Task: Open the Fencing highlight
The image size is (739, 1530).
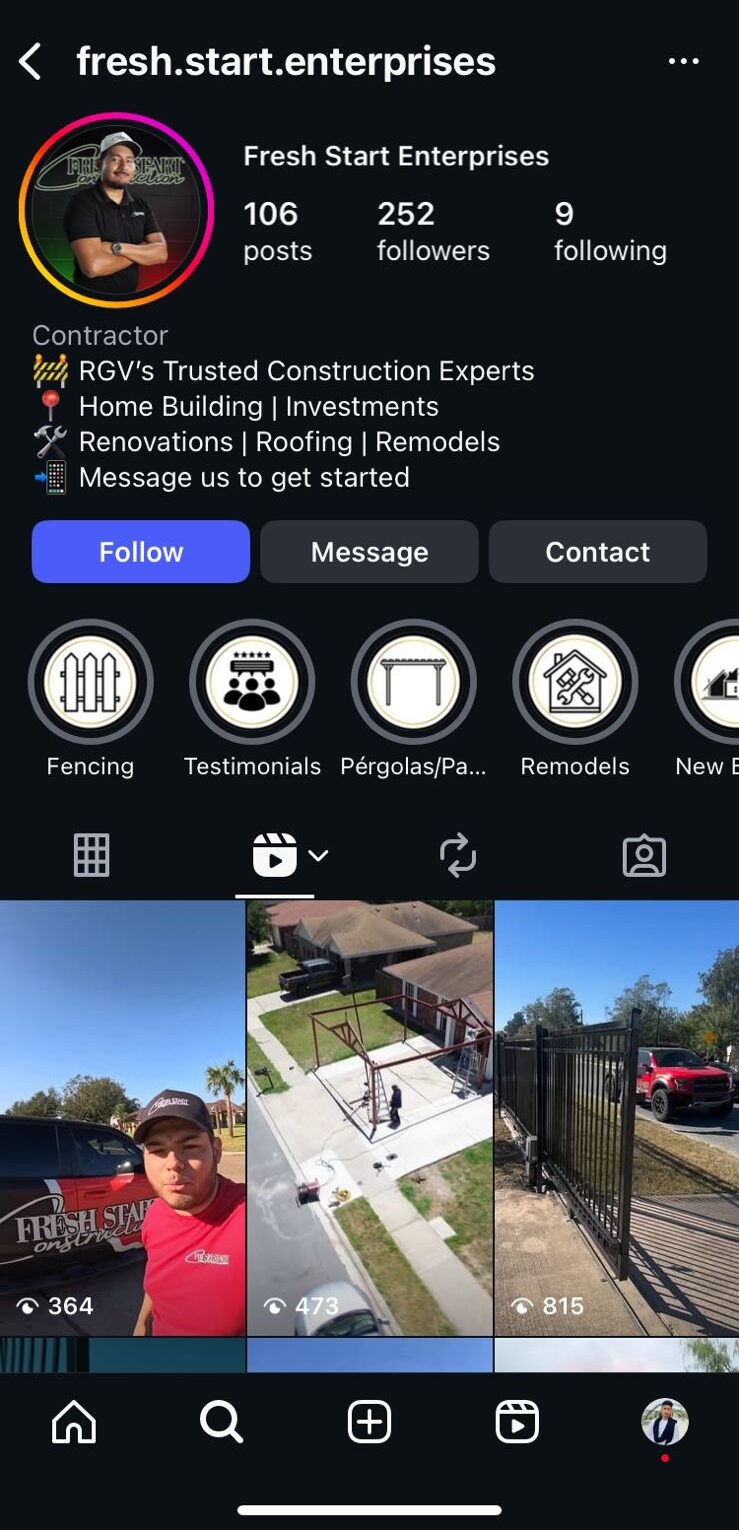Action: click(90, 682)
